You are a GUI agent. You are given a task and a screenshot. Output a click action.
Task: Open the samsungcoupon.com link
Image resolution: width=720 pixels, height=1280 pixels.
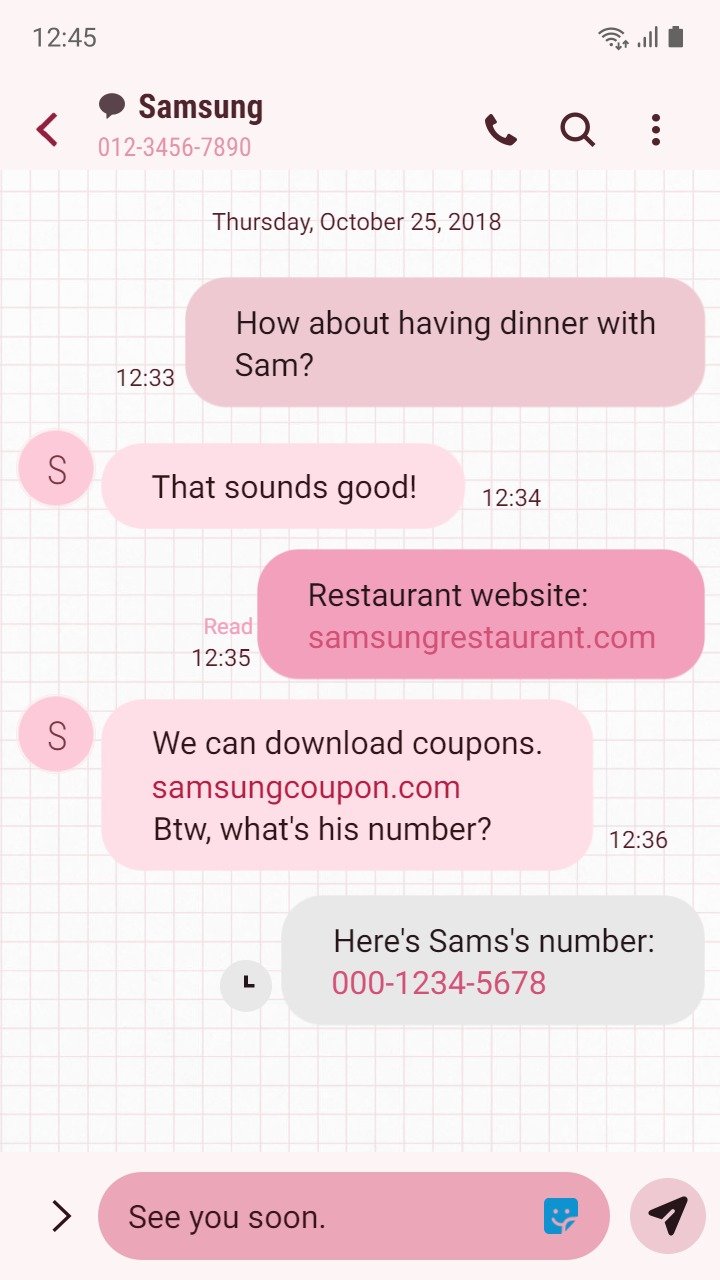tap(306, 787)
